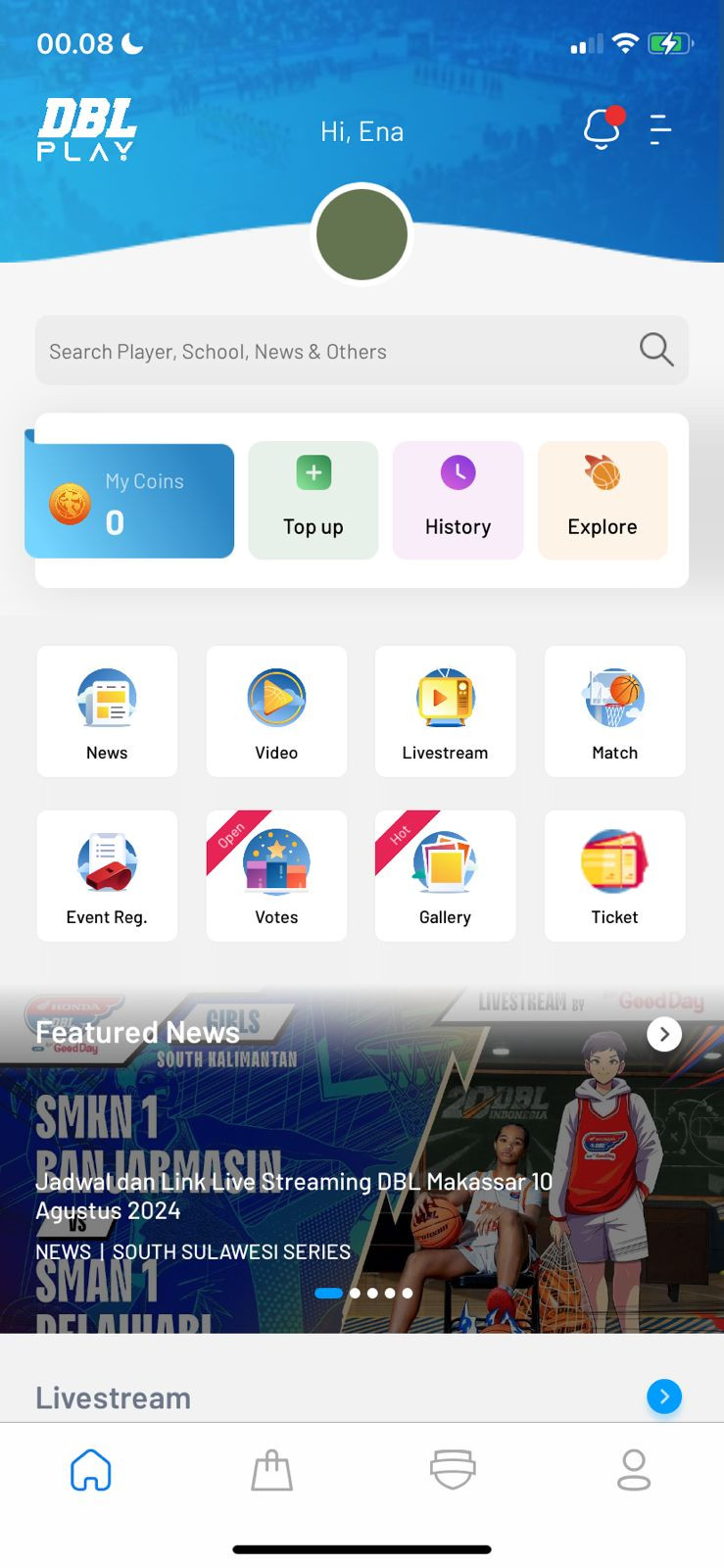This screenshot has height=1568, width=724.
Task: Tap the profile avatar circle
Action: pyautogui.click(x=362, y=235)
